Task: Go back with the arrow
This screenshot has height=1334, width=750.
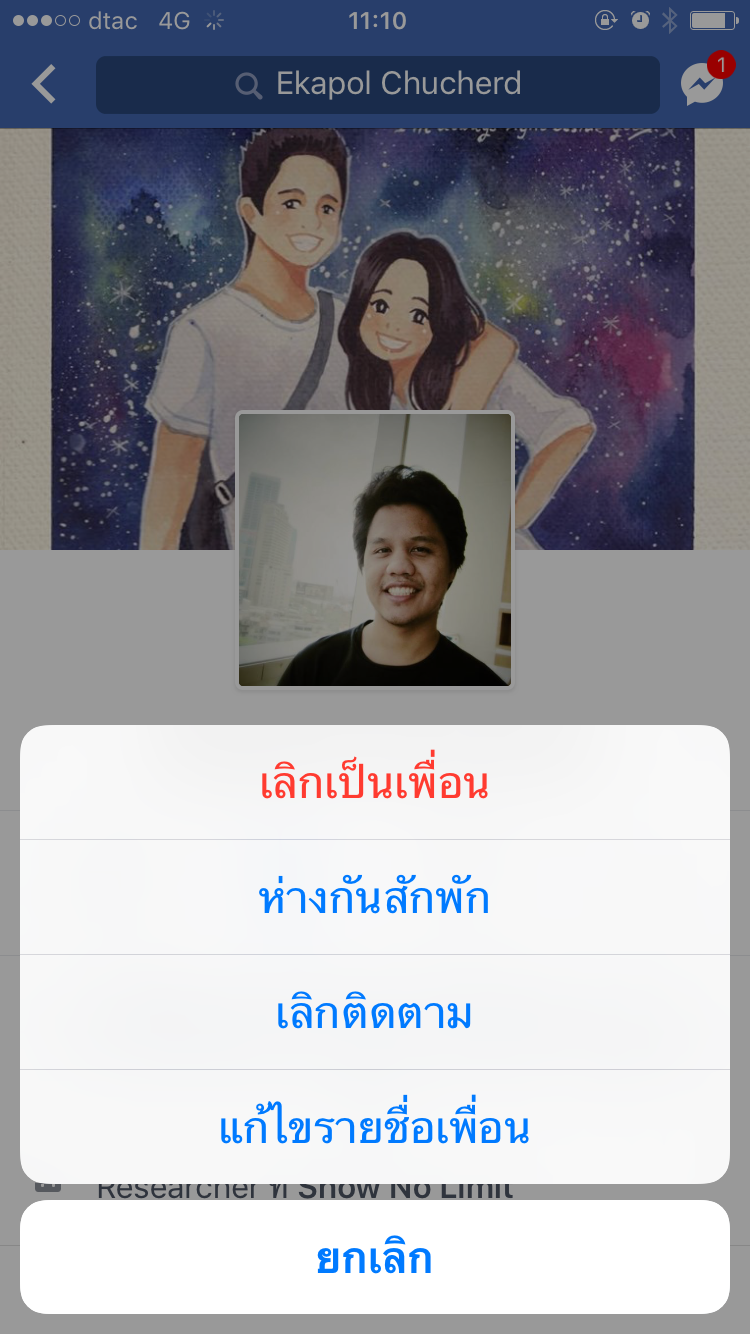Action: [44, 84]
